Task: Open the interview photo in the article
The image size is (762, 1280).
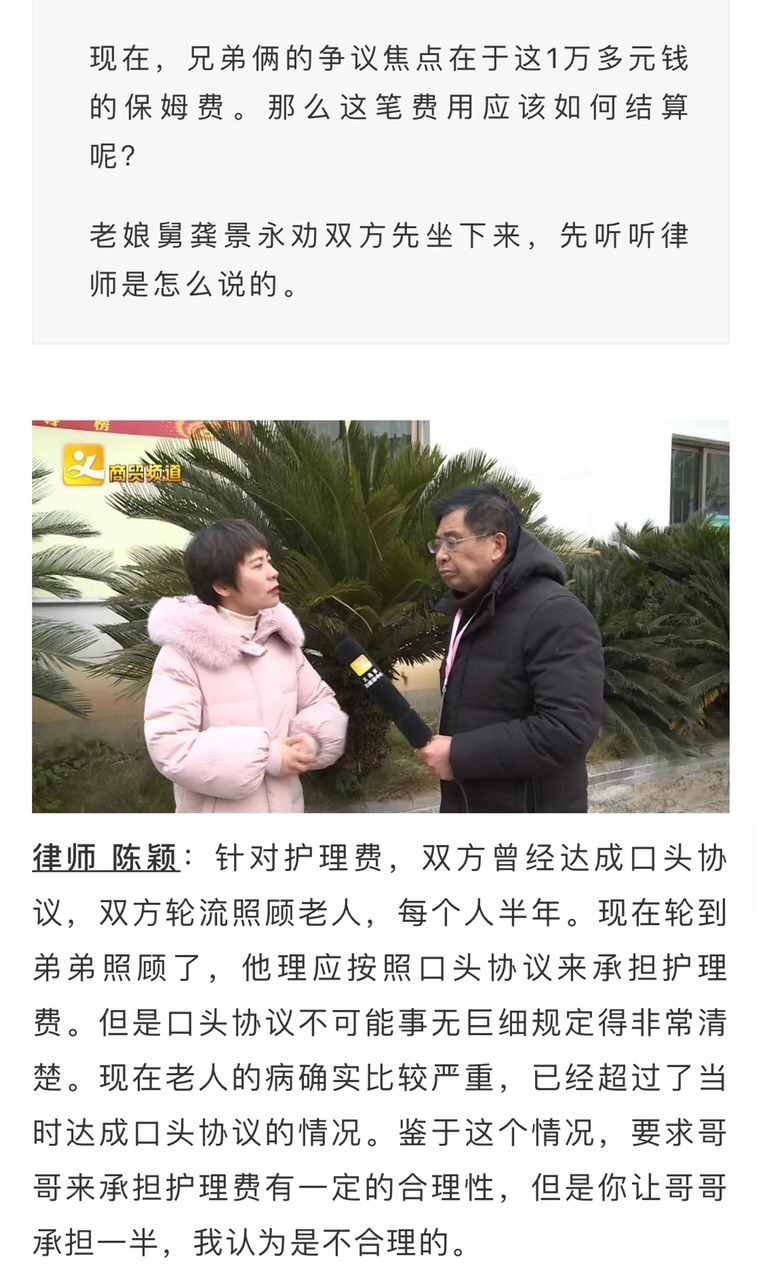Action: 380,616
